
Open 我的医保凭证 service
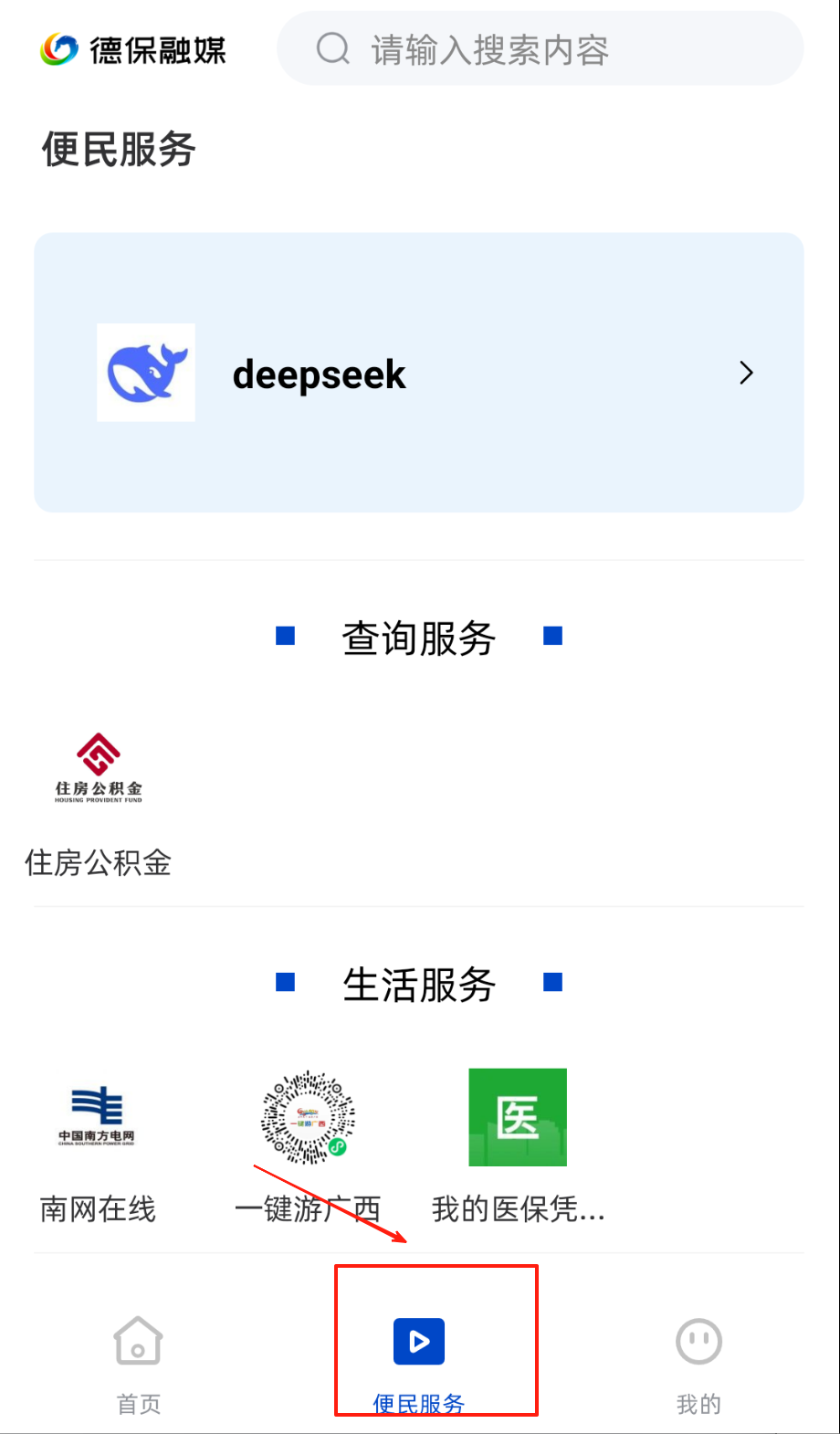(x=518, y=1146)
